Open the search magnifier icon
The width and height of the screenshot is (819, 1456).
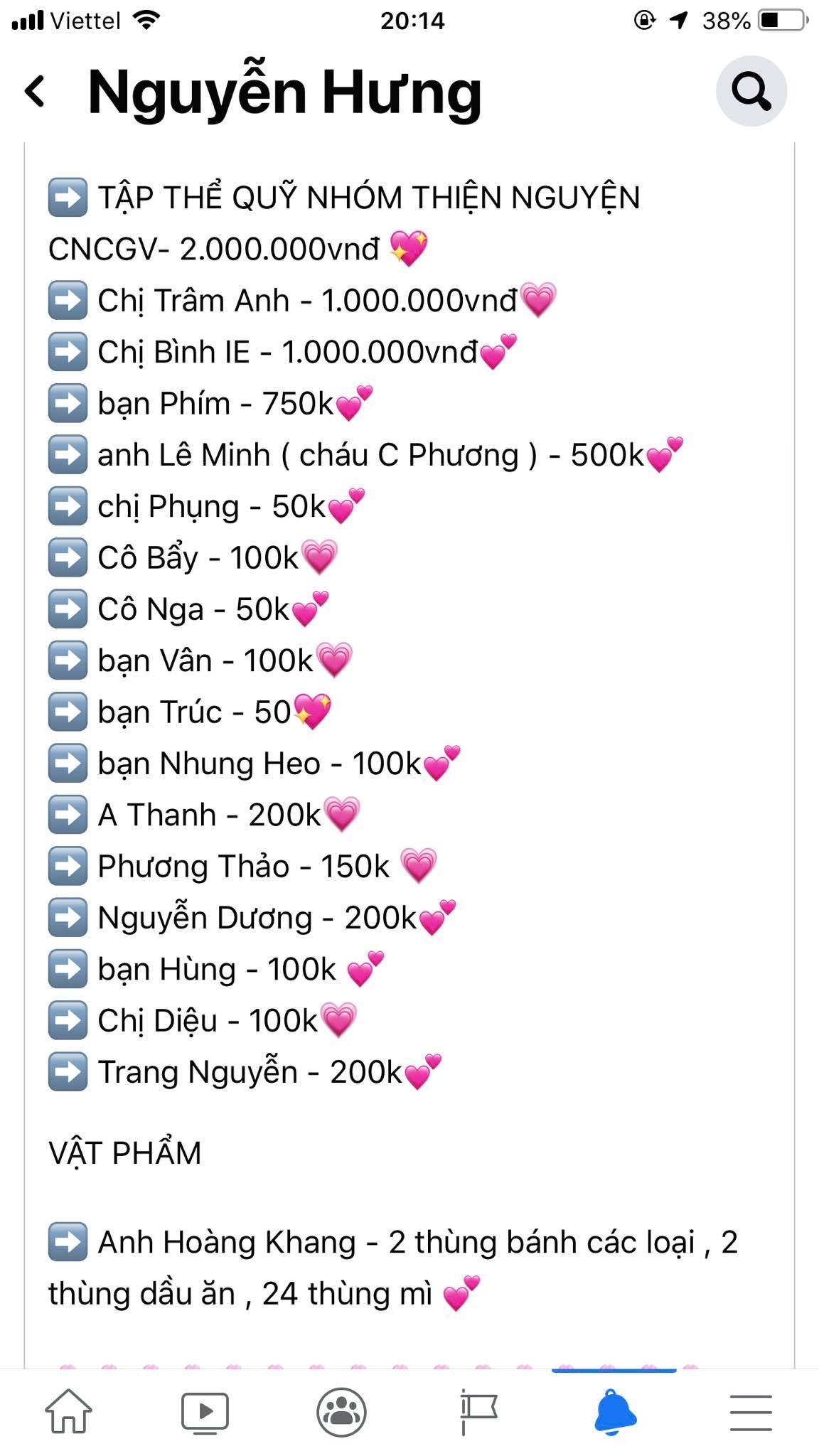tap(751, 92)
